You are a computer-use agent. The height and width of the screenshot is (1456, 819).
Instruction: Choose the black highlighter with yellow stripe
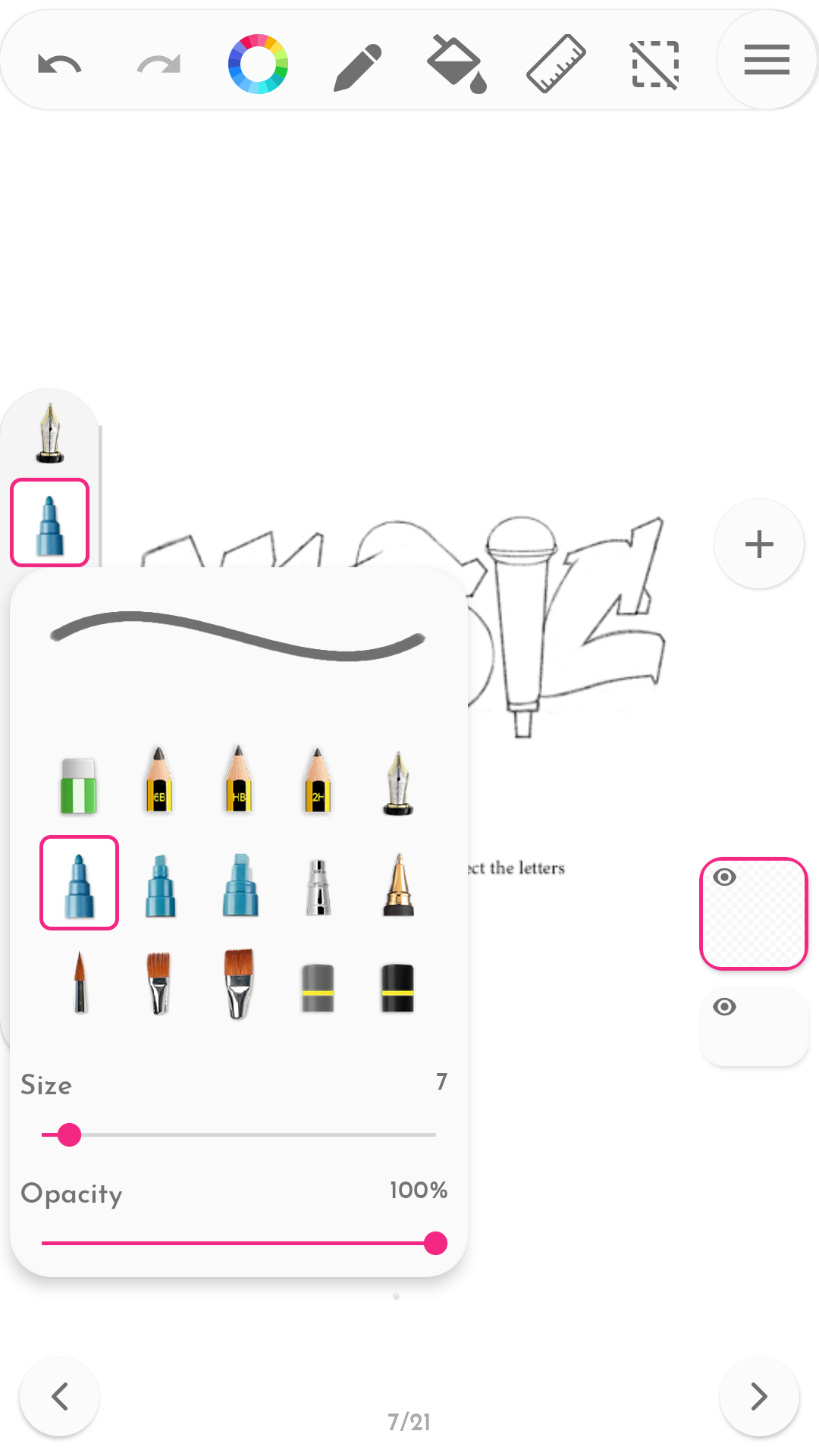pos(397,988)
